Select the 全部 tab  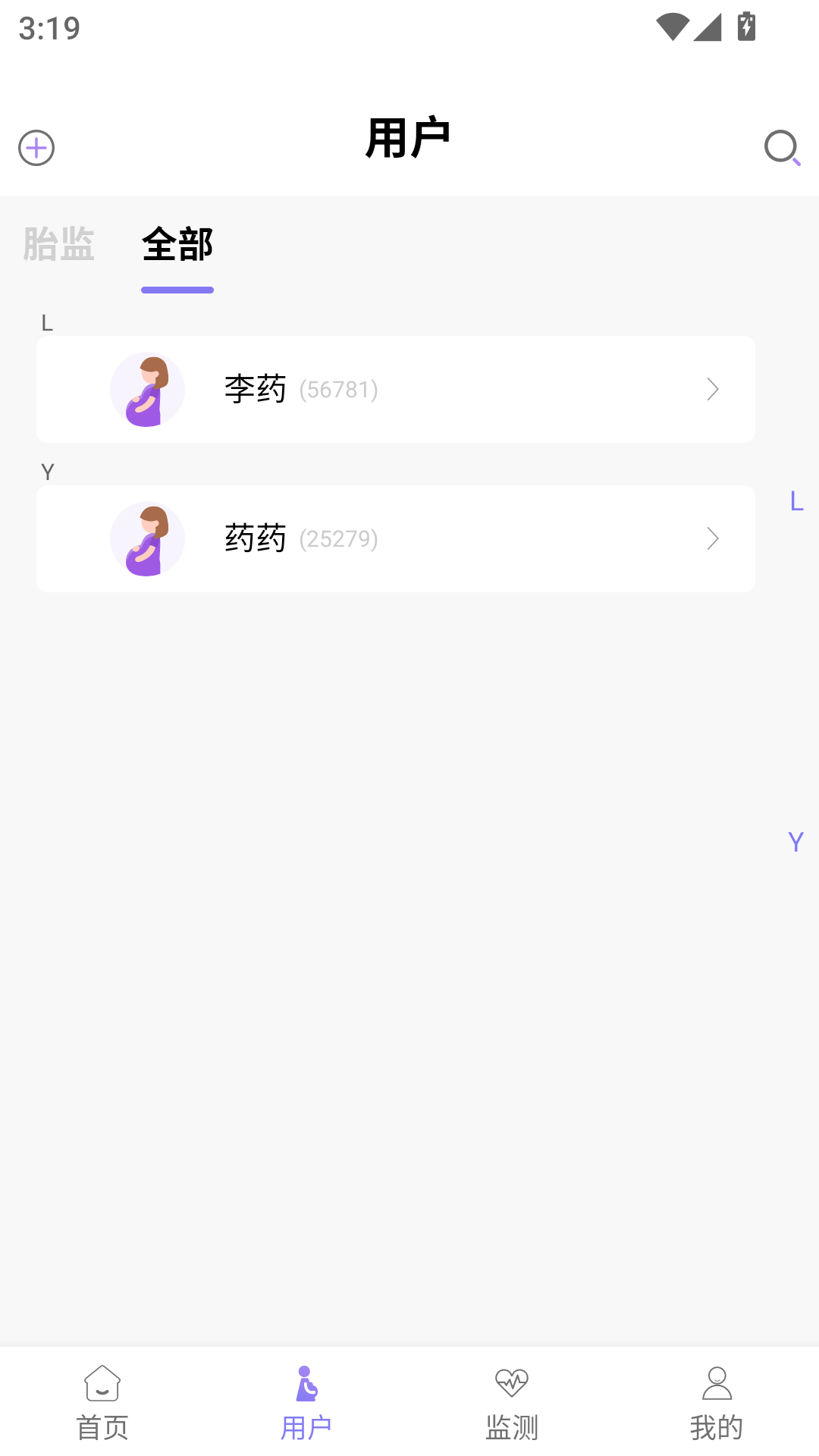click(177, 245)
